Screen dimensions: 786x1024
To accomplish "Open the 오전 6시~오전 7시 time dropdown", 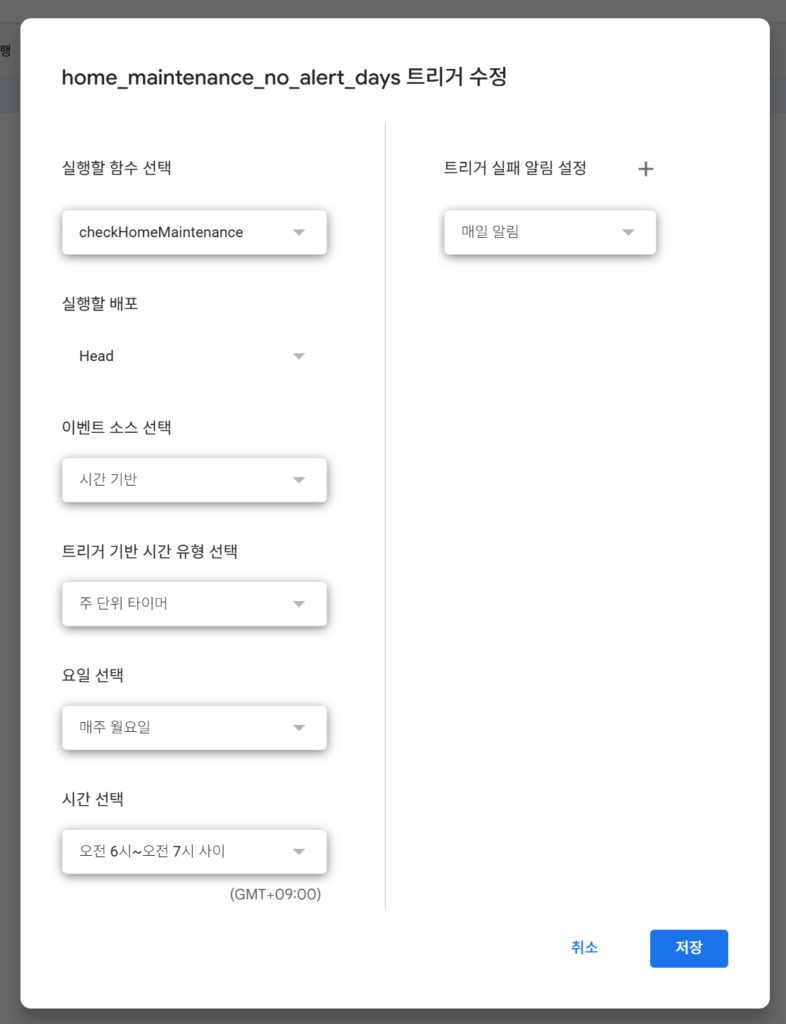I will (x=194, y=852).
